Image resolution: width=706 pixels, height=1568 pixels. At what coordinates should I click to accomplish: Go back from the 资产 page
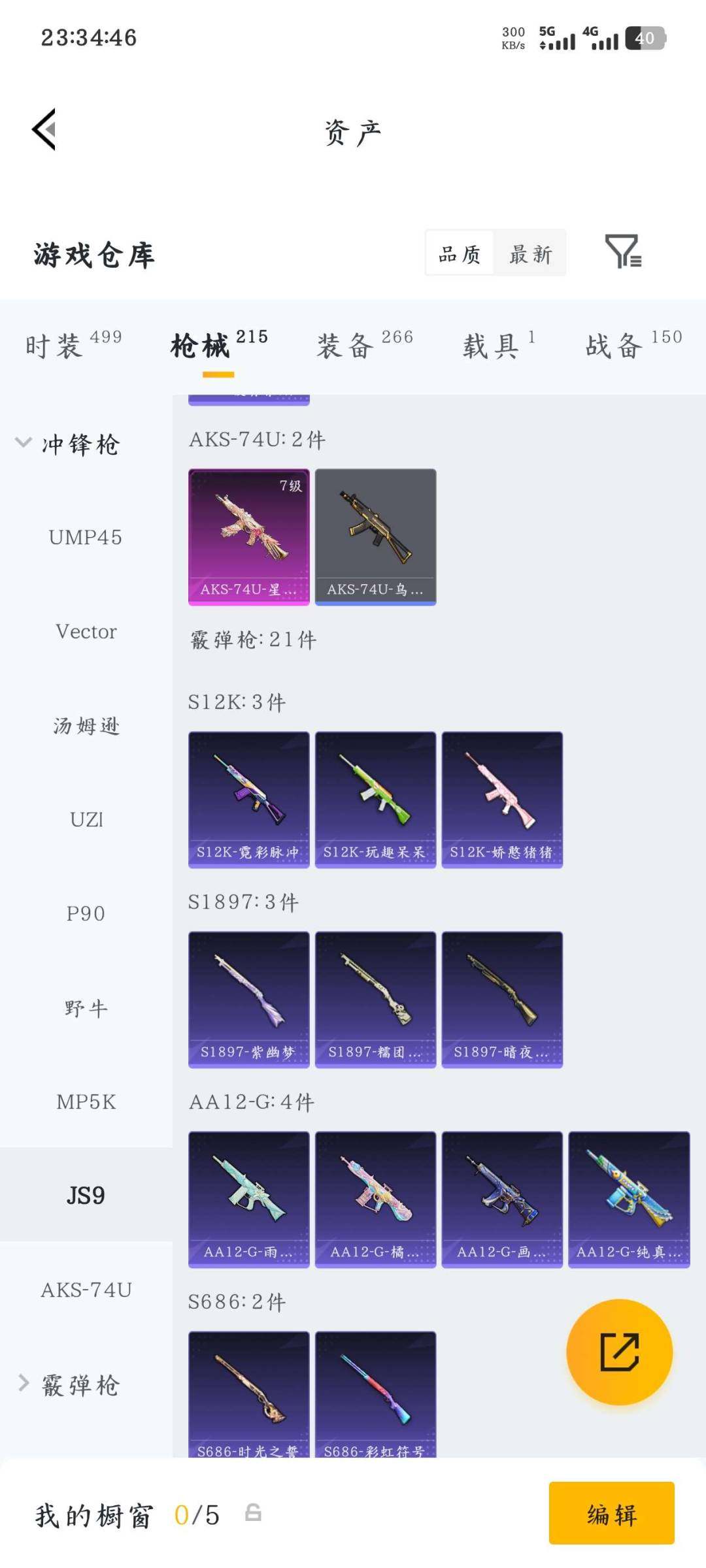click(x=44, y=129)
